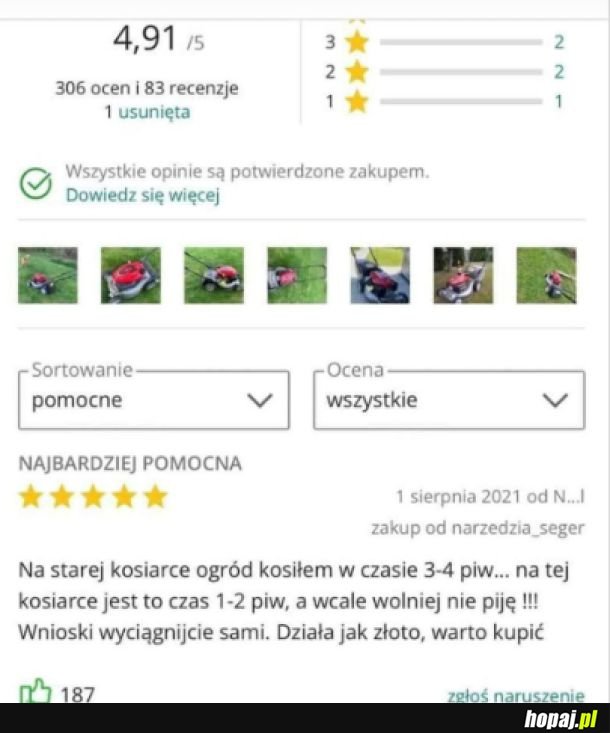This screenshot has height=733, width=610.
Task: Tap 'Dowiedz się więcej' about confirmed reviews
Action: (x=142, y=195)
